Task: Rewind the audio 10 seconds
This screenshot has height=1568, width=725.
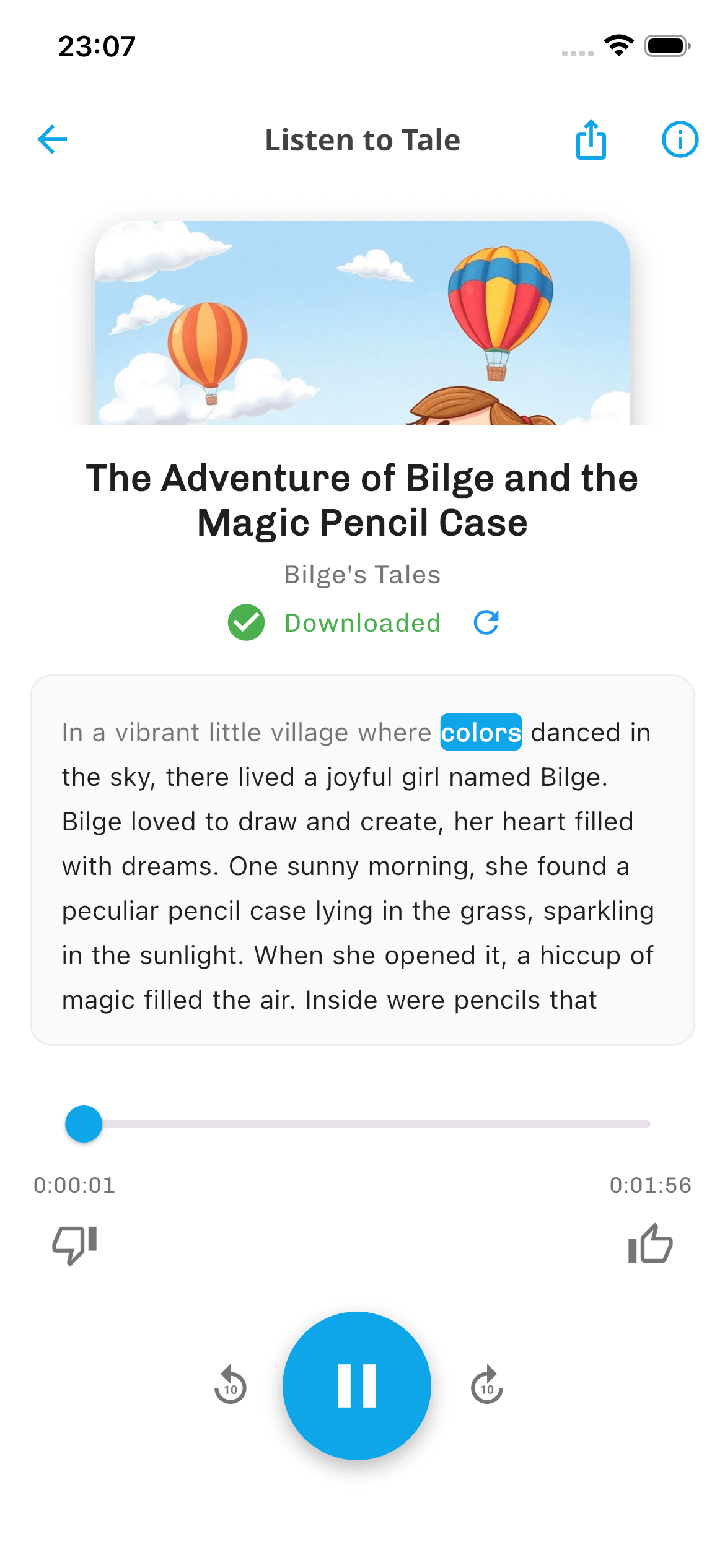Action: [231, 1385]
